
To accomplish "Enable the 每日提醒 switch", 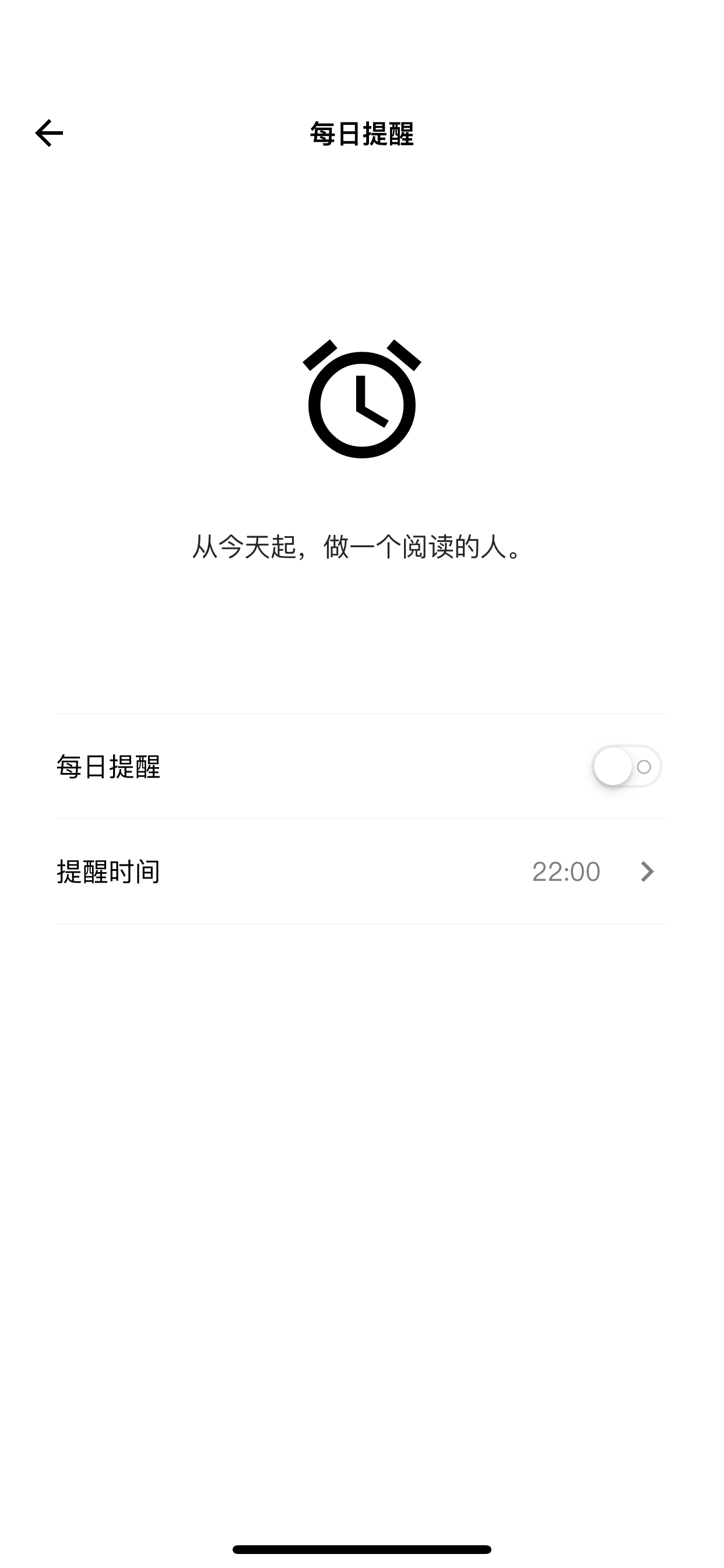I will pyautogui.click(x=627, y=766).
